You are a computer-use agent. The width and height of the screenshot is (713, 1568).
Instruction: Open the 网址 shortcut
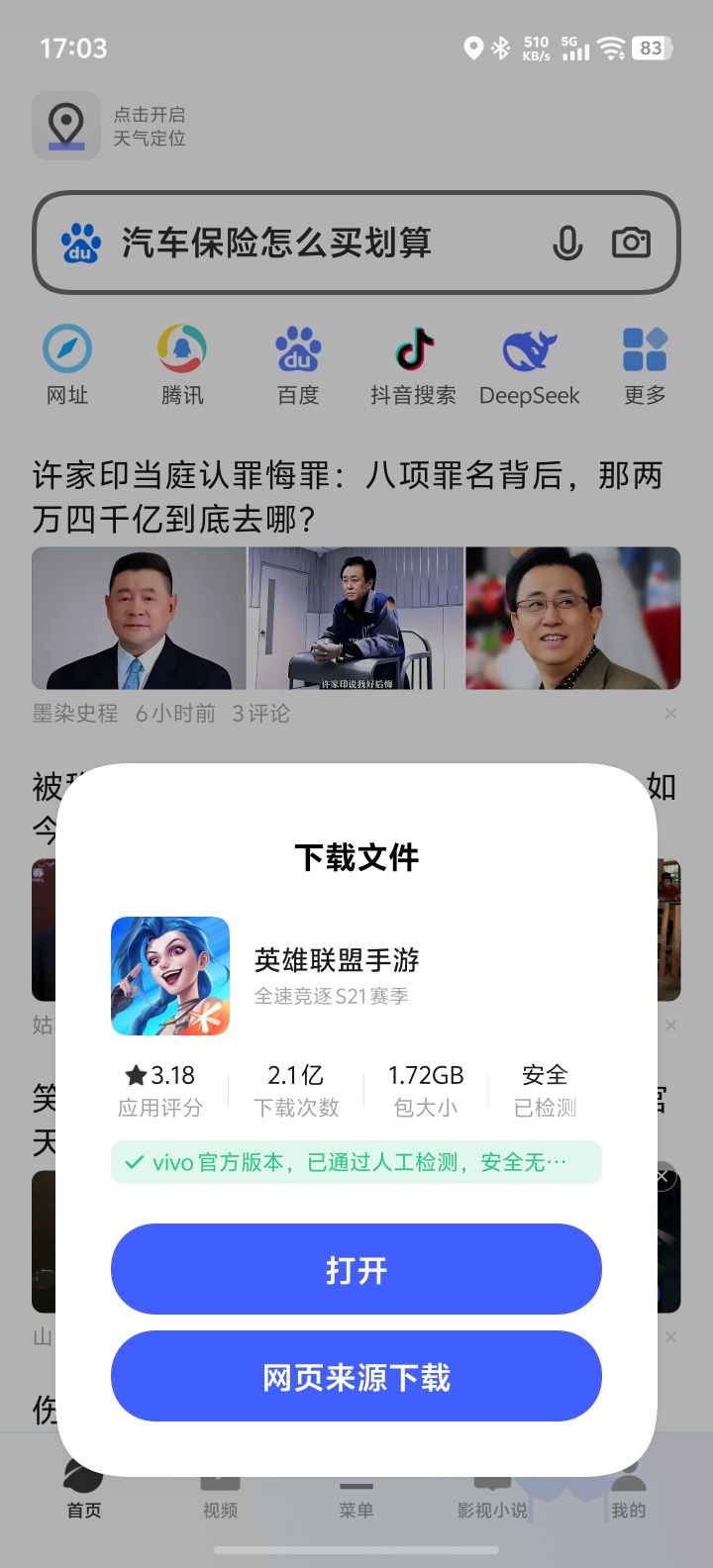67,365
